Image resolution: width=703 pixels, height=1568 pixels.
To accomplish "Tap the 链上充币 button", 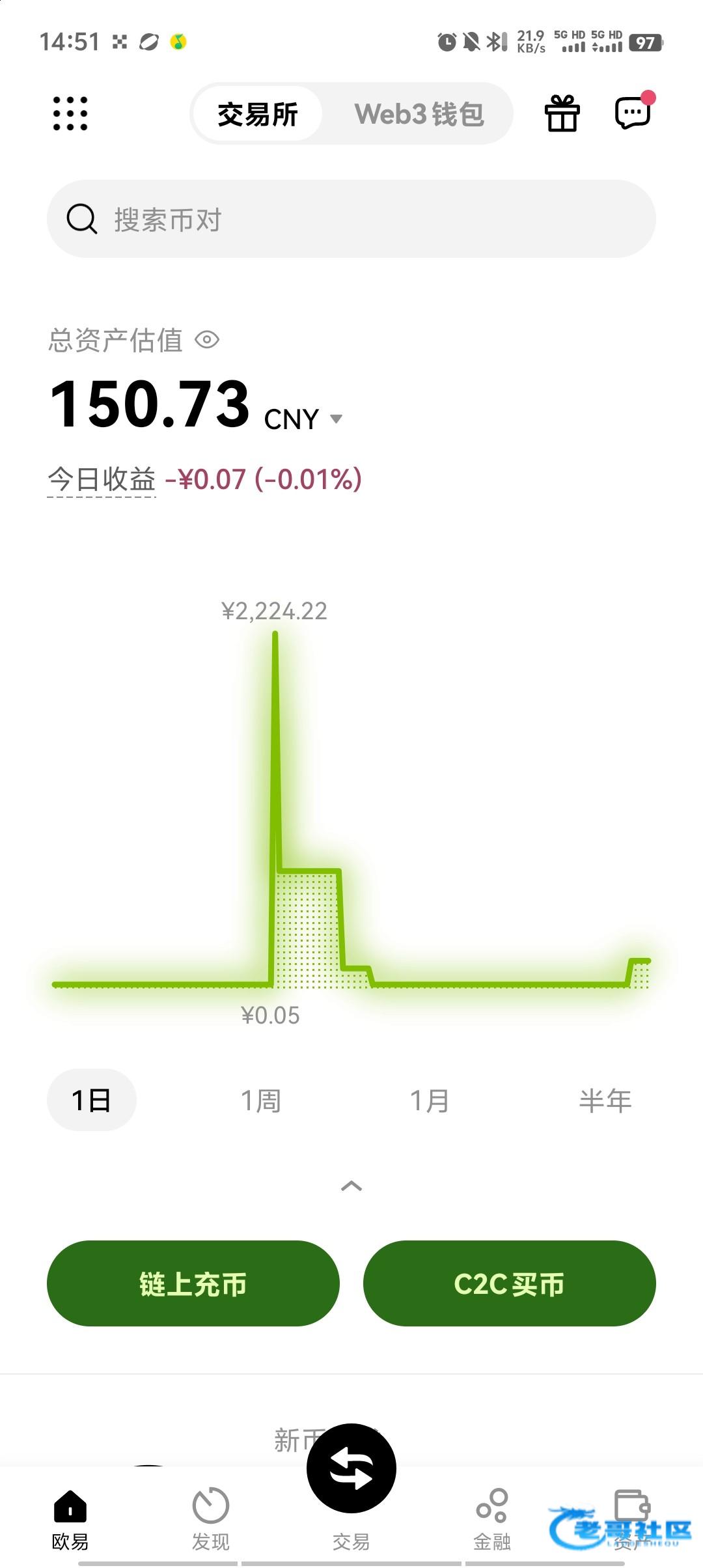I will 193,1283.
